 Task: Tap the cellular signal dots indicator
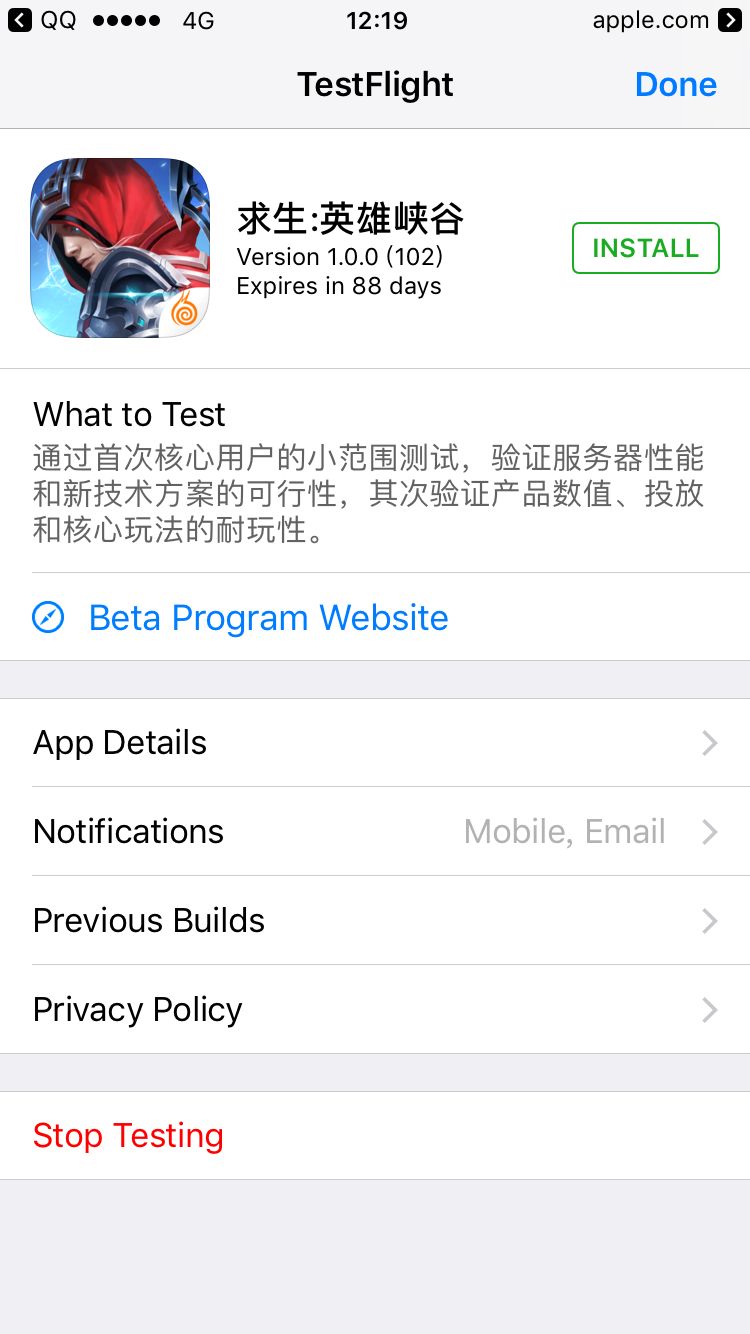point(127,20)
